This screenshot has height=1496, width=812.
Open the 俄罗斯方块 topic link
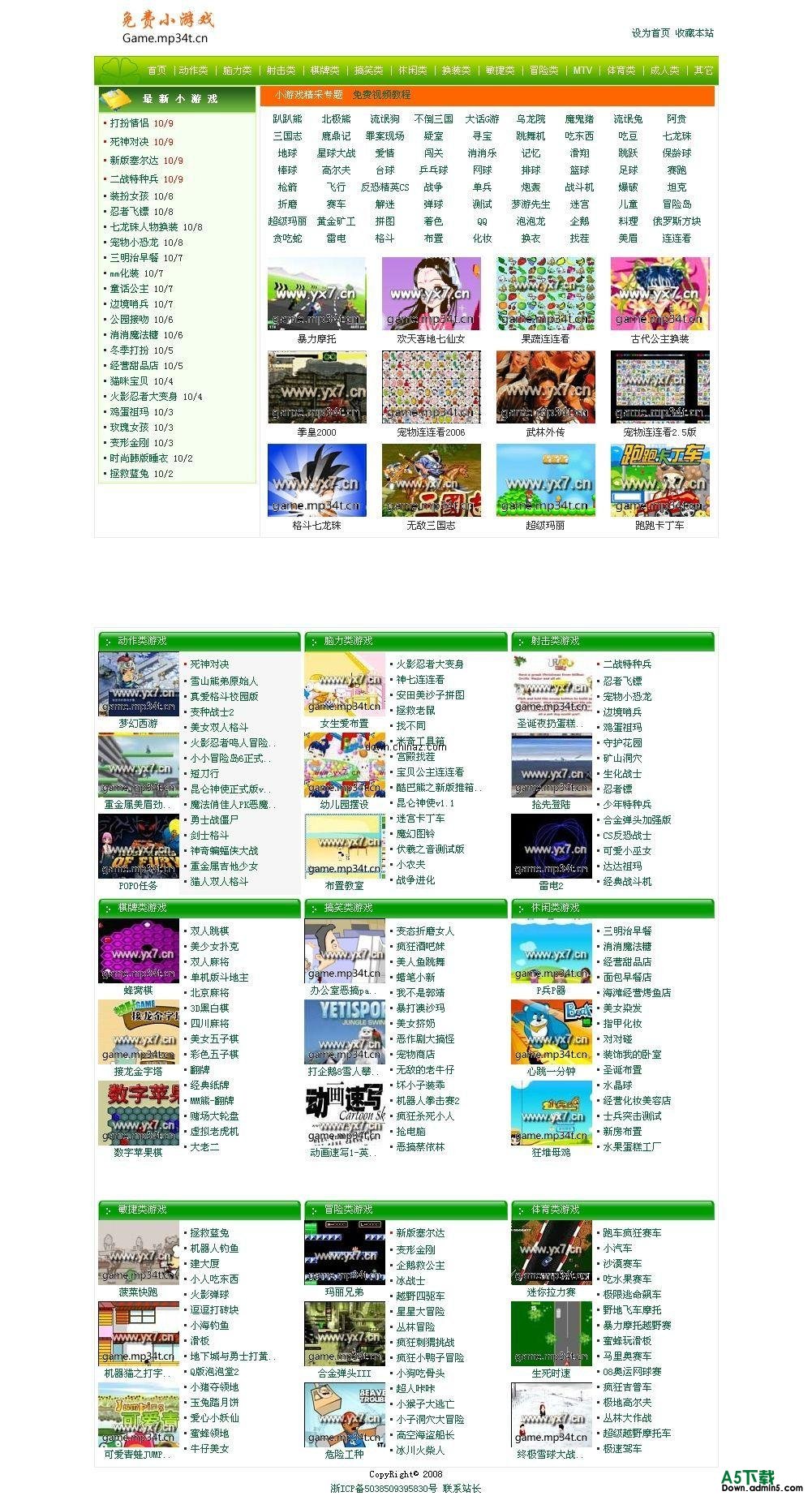[676, 221]
